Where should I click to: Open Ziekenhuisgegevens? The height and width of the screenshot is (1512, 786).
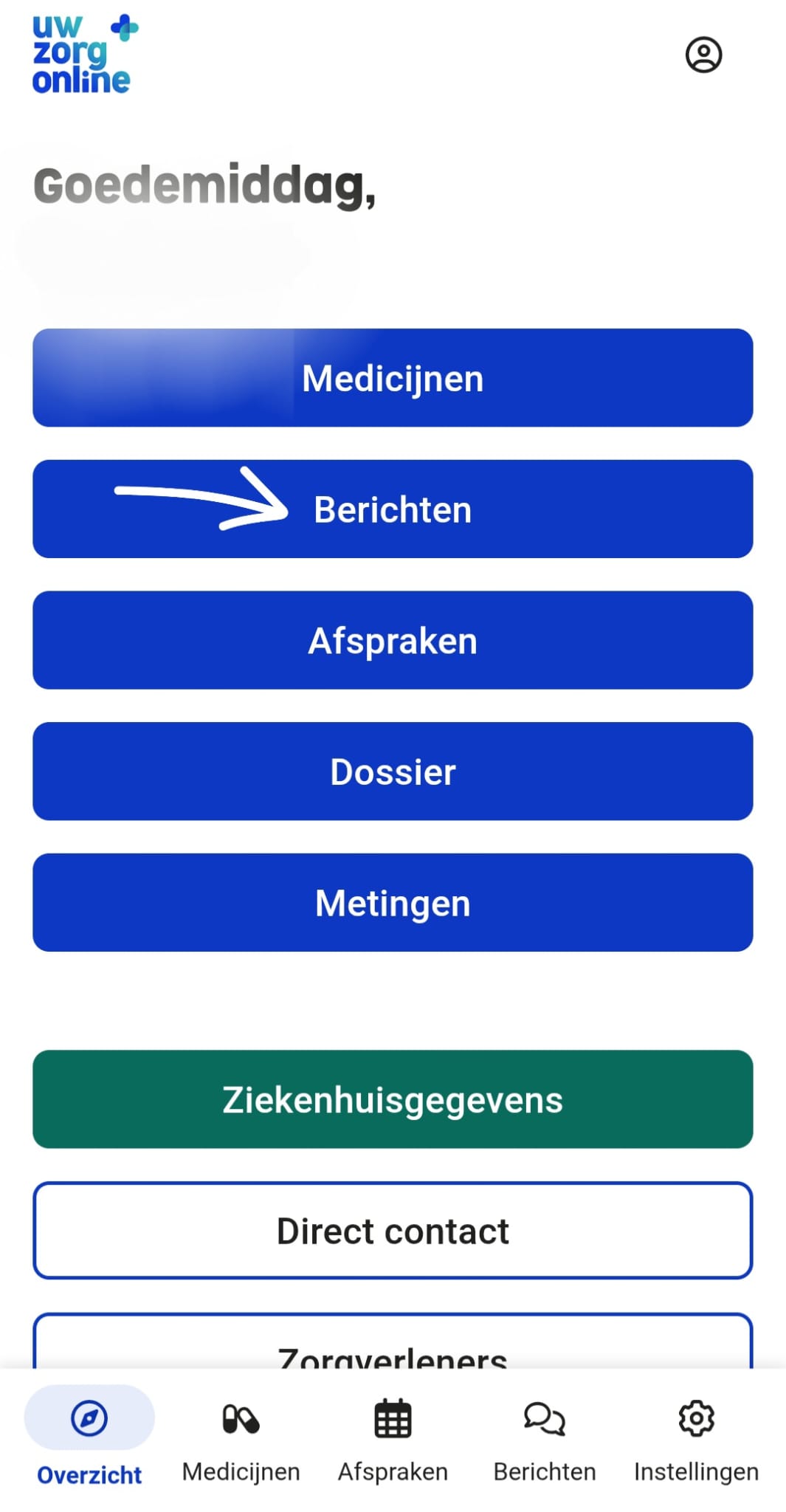click(x=393, y=1099)
